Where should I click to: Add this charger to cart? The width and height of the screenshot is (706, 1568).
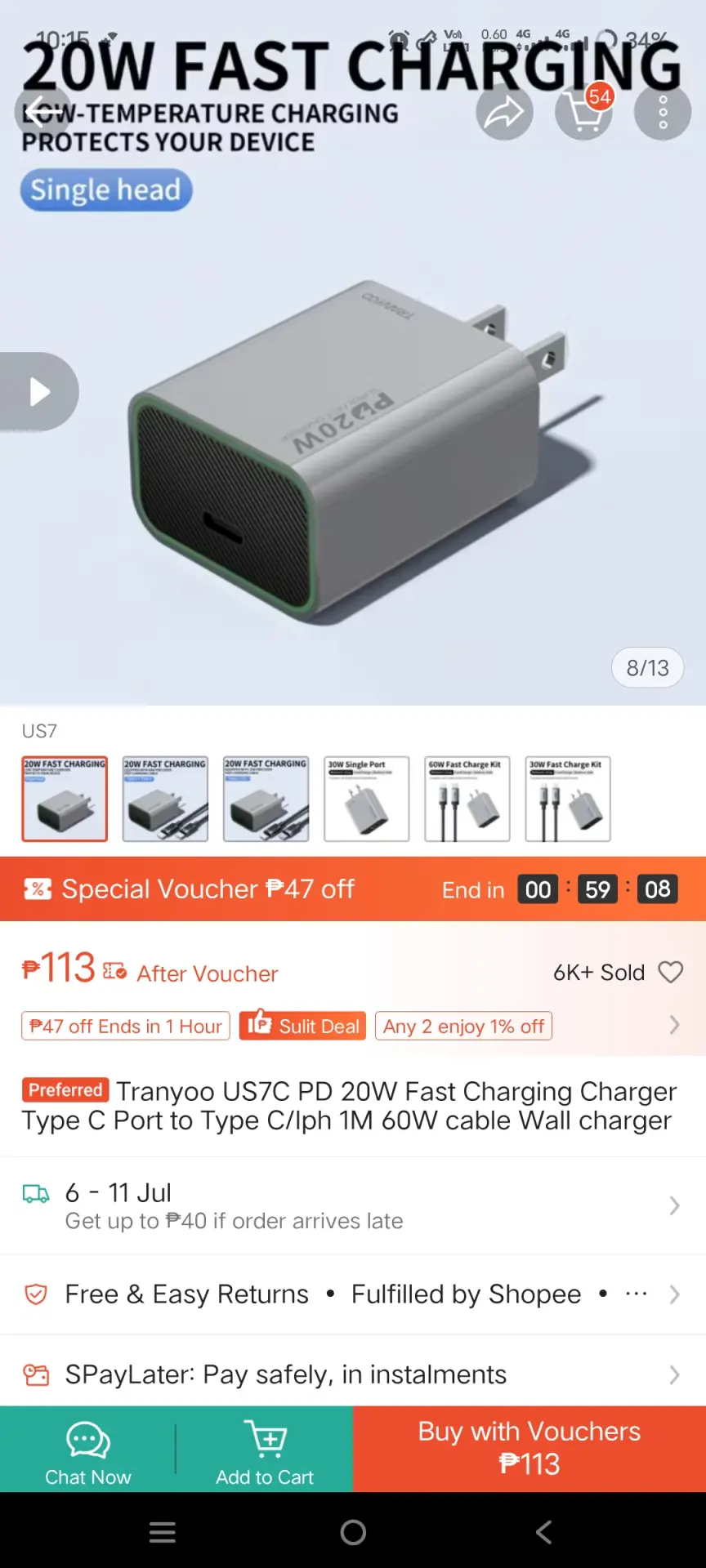265,1450
